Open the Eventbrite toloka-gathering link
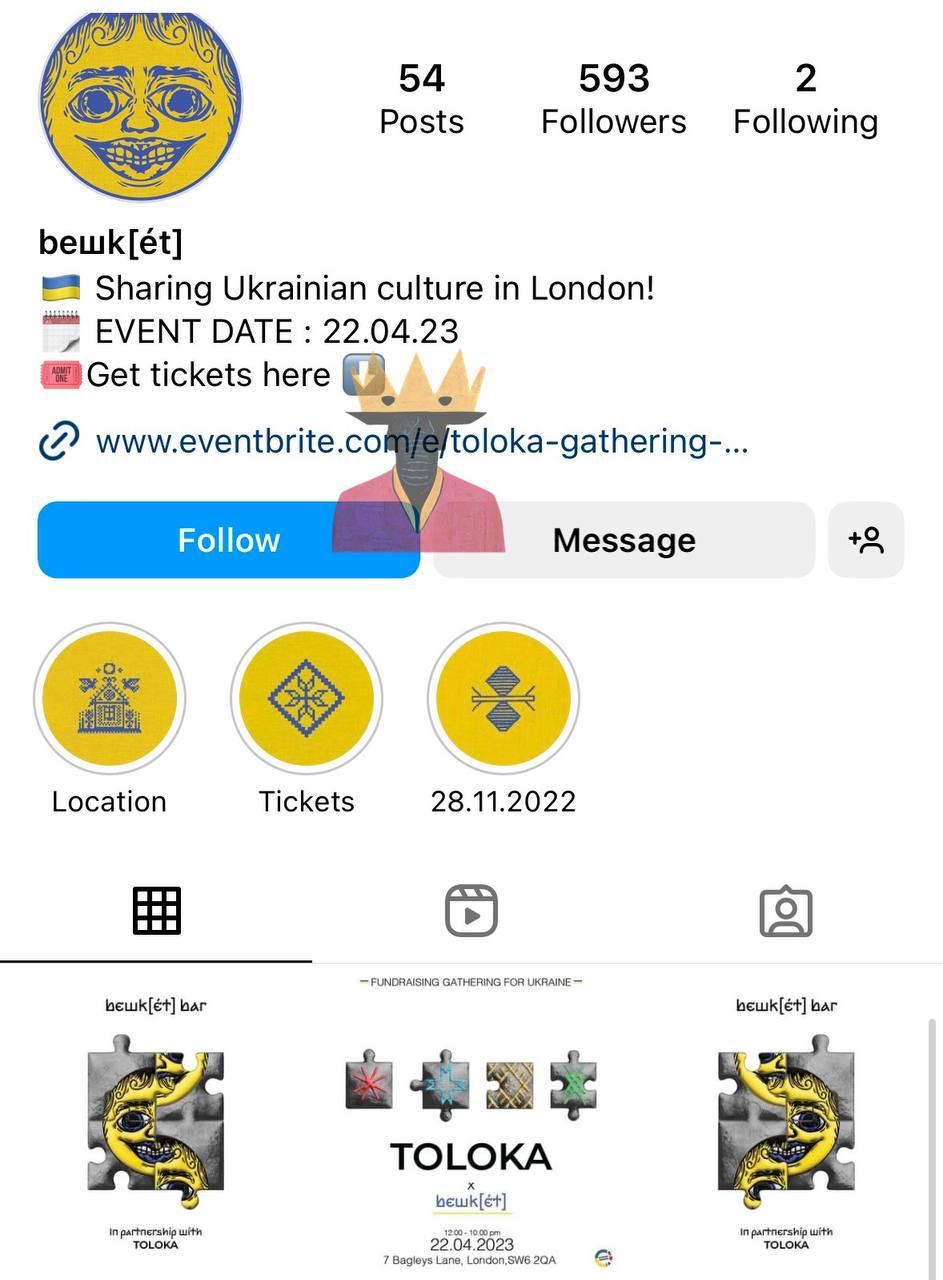Screen dimensions: 943x1280 pyautogui.click(x=420, y=441)
